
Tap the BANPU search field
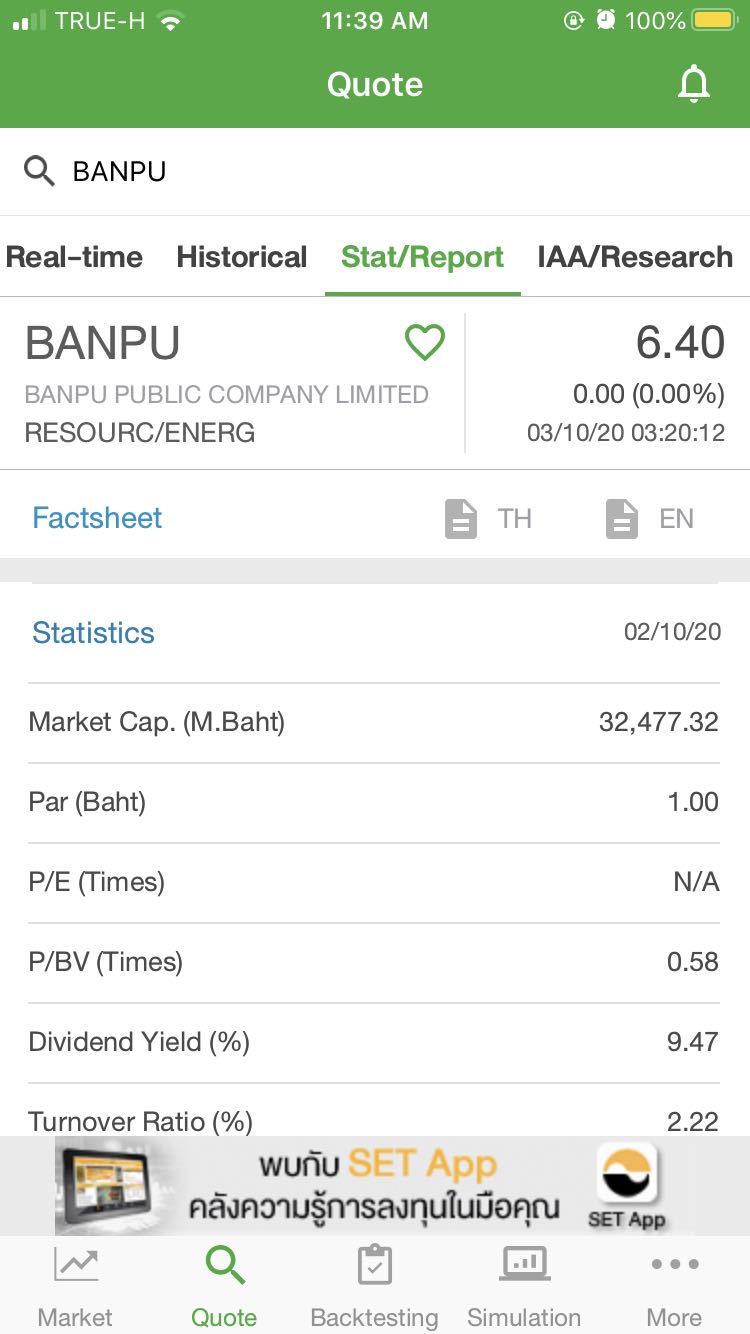click(375, 171)
